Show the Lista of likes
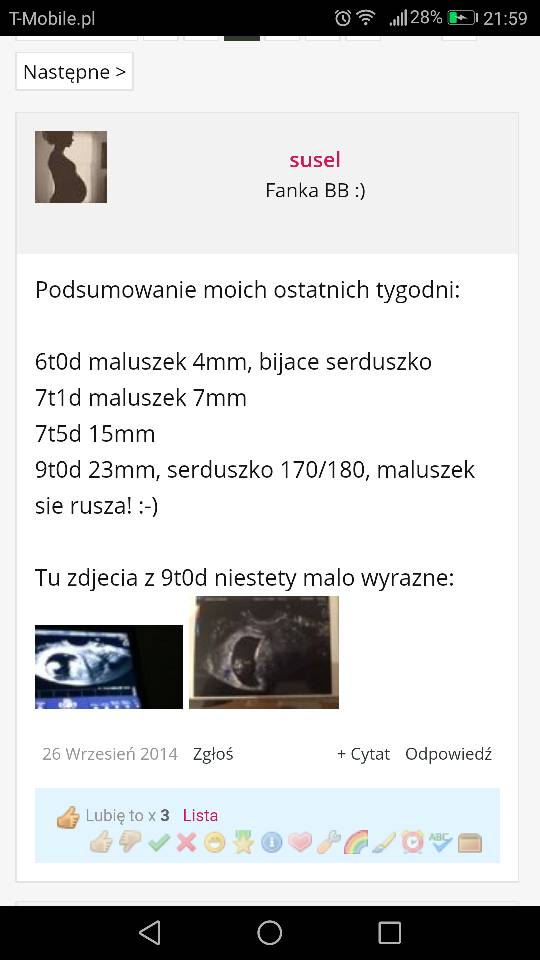The width and height of the screenshot is (540, 960). coord(200,816)
